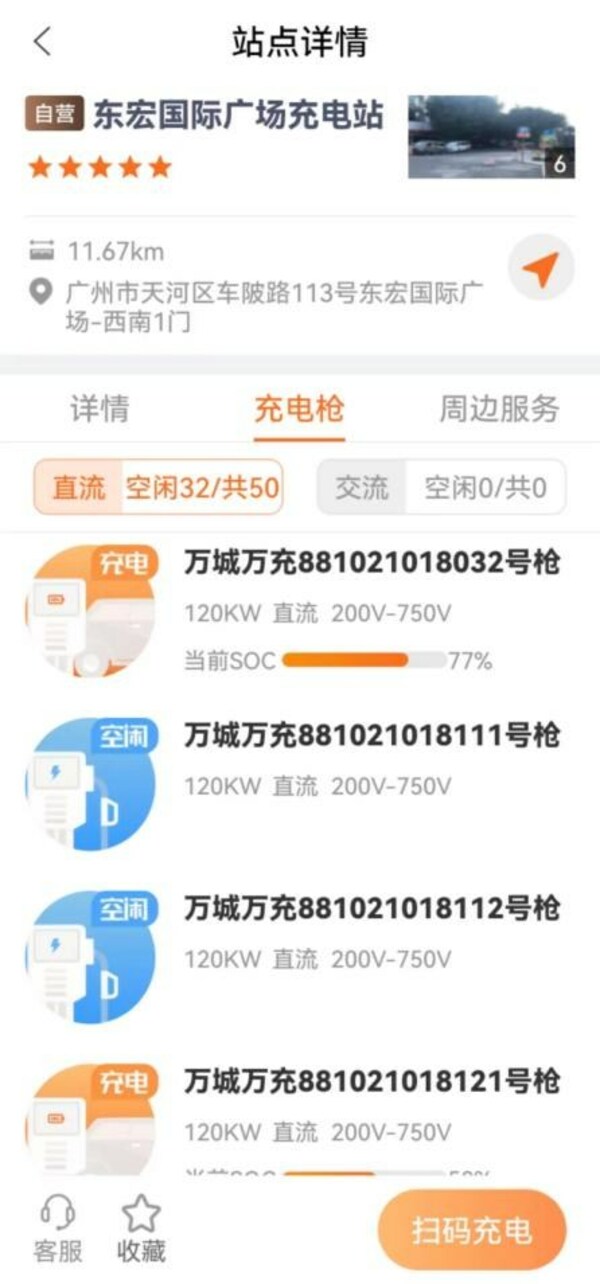Image resolution: width=600 pixels, height=1284 pixels.
Task: Select the 充电枪 tab
Action: (x=299, y=409)
